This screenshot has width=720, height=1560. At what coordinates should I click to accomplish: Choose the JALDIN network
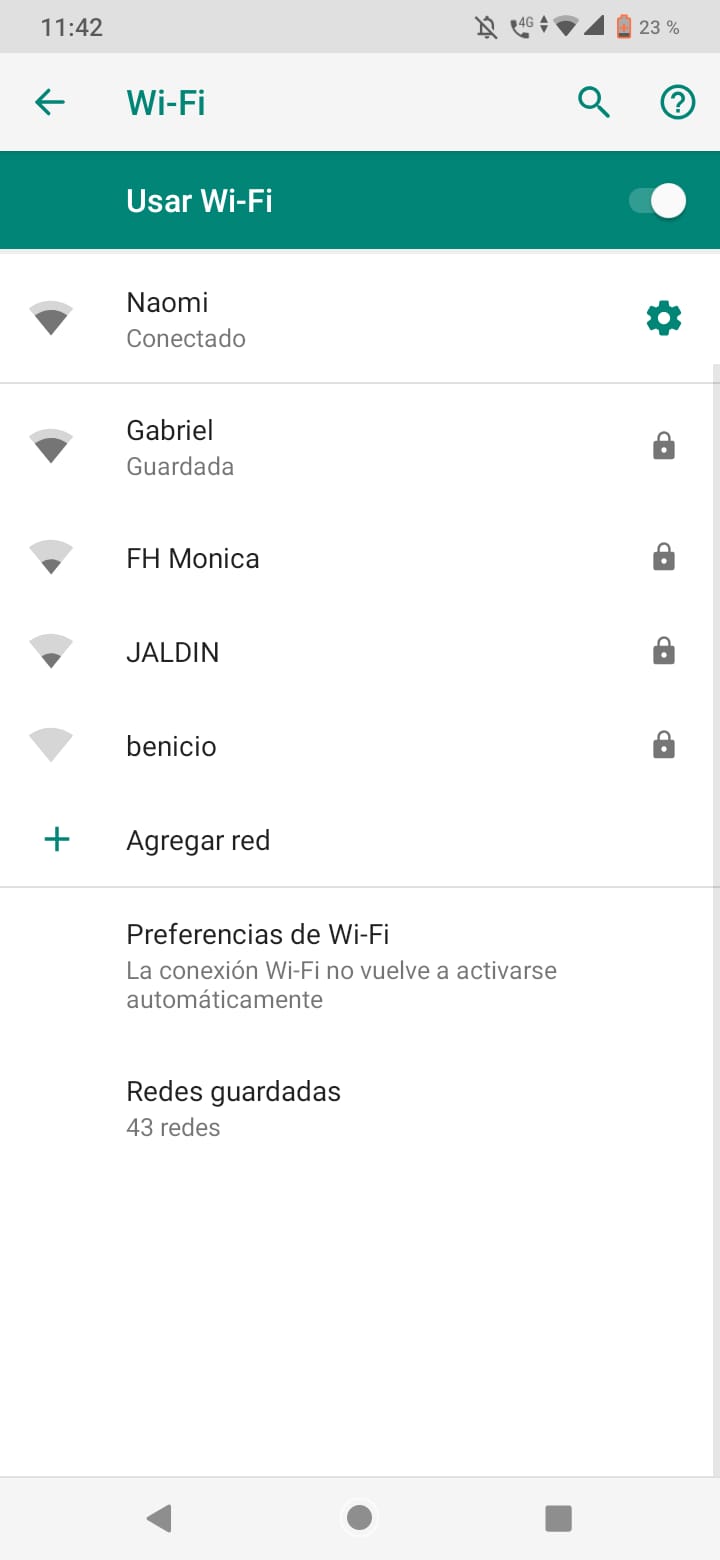coord(300,652)
